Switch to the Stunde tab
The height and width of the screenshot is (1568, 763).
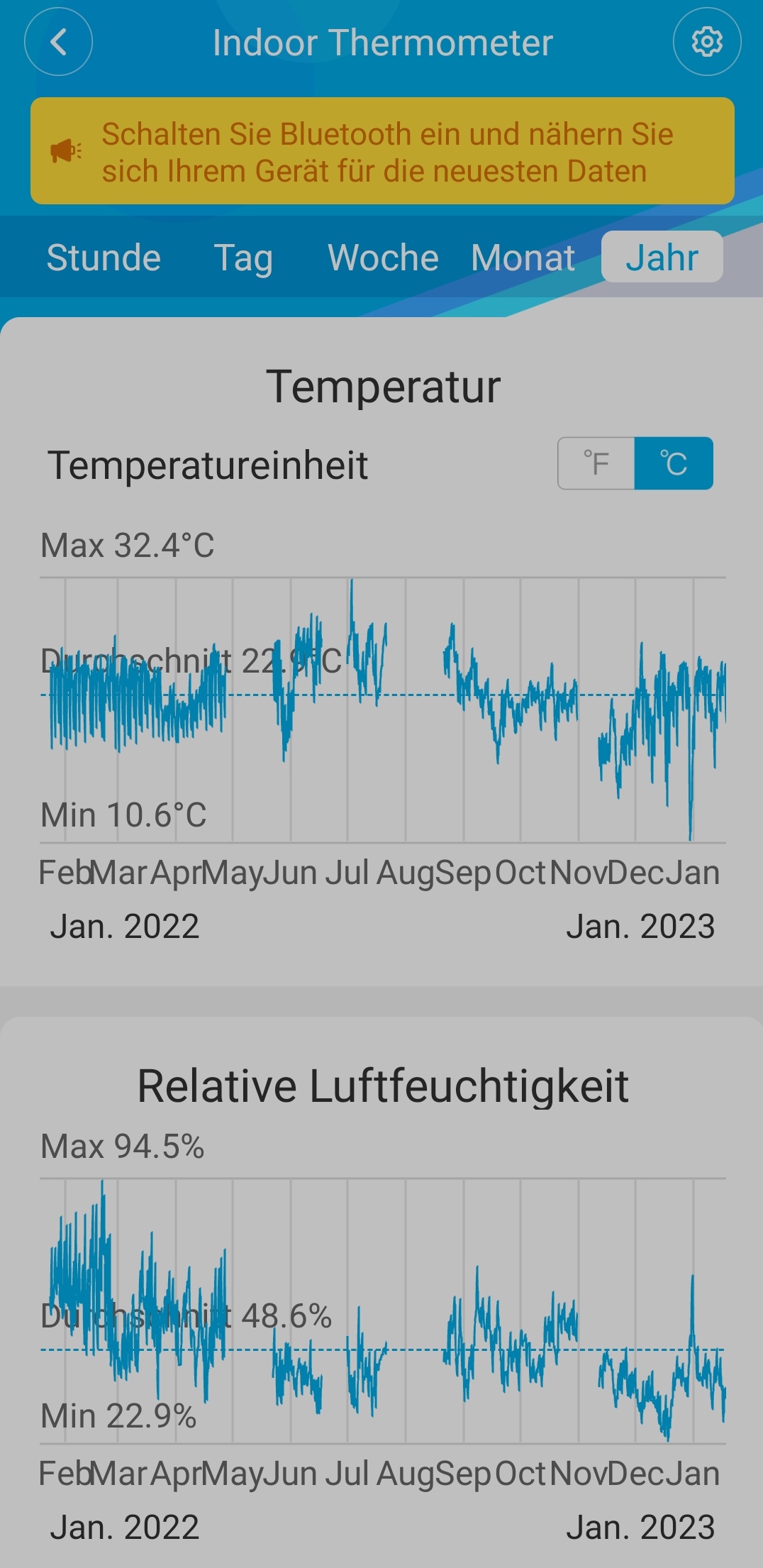[x=104, y=258]
